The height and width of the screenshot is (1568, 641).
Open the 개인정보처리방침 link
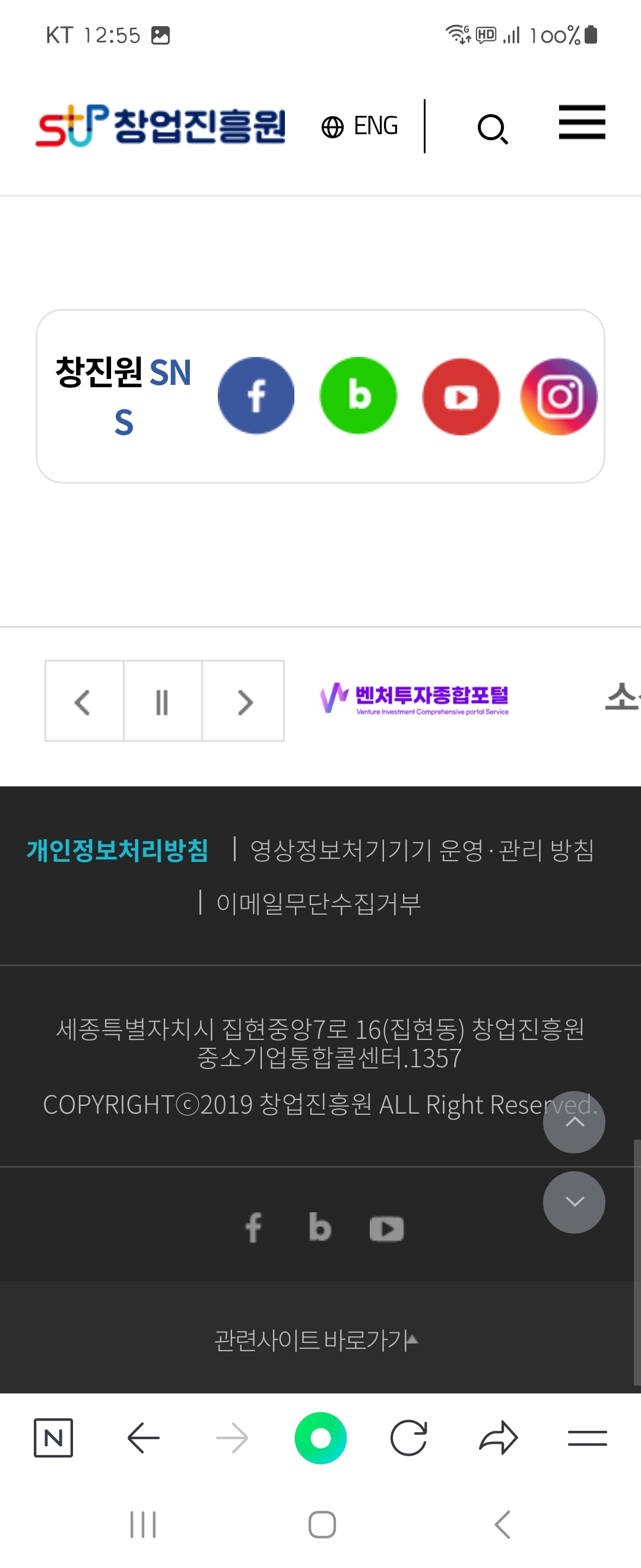tap(118, 851)
